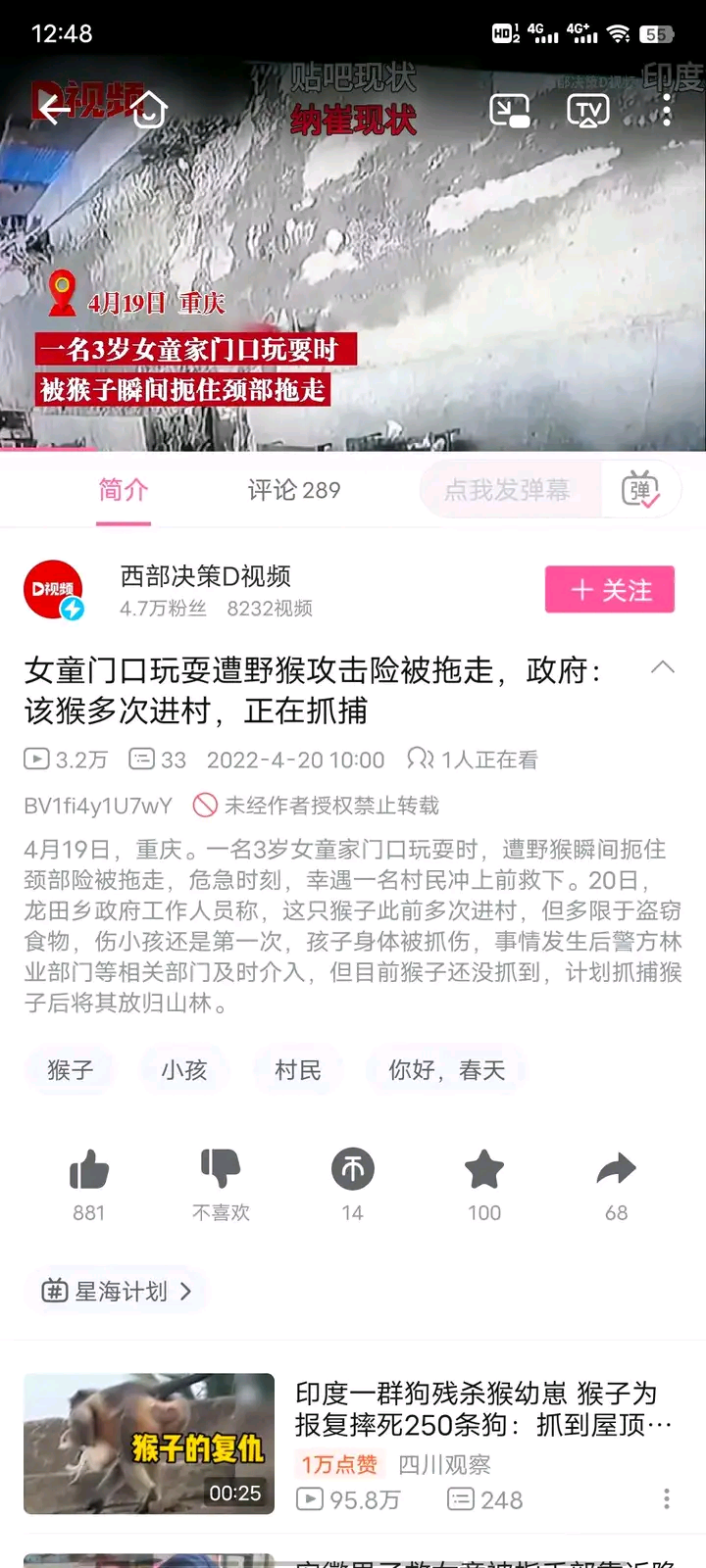Like this video with thumbs up
Image resolution: width=706 pixels, height=1568 pixels.
(88, 1171)
